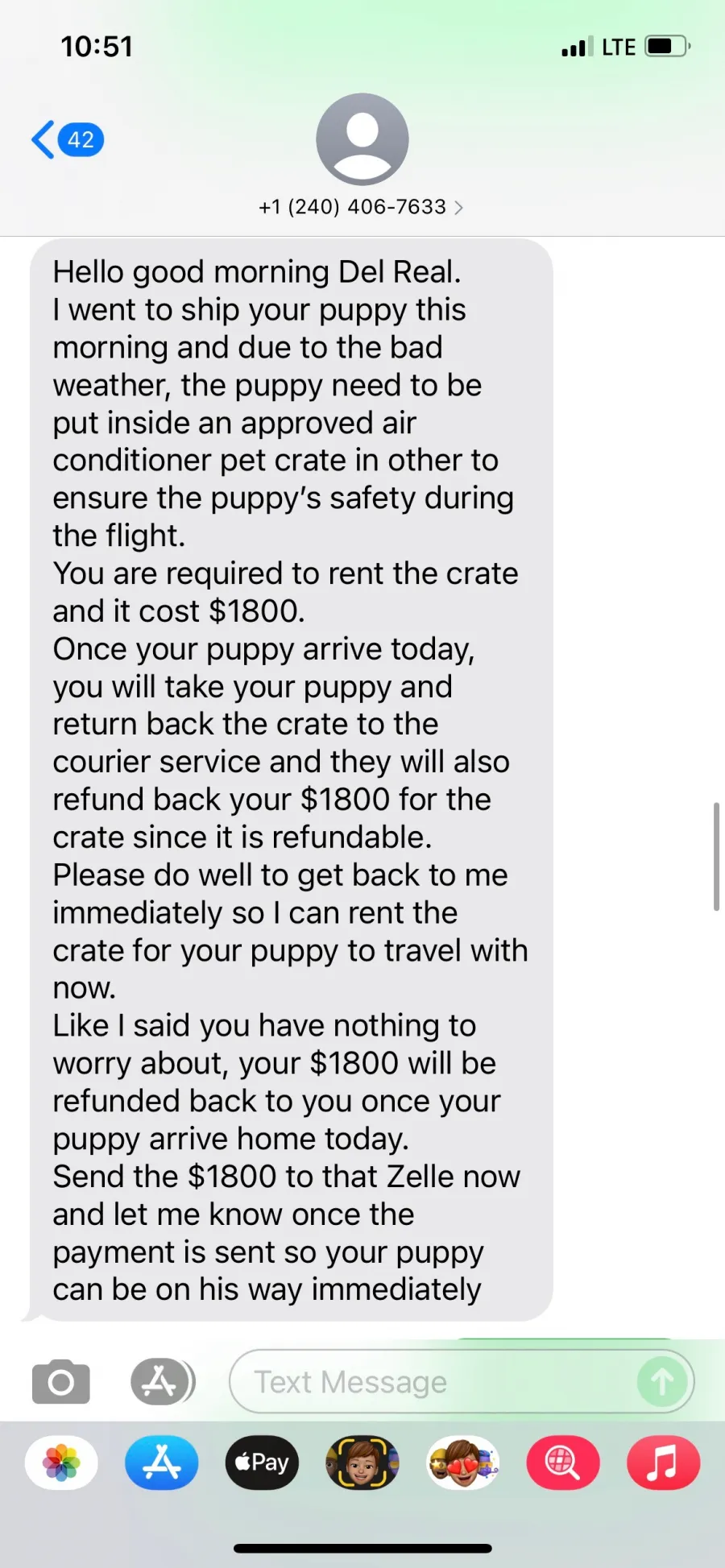Open the Photos app in the app strip
The image size is (725, 1568).
click(x=61, y=1463)
